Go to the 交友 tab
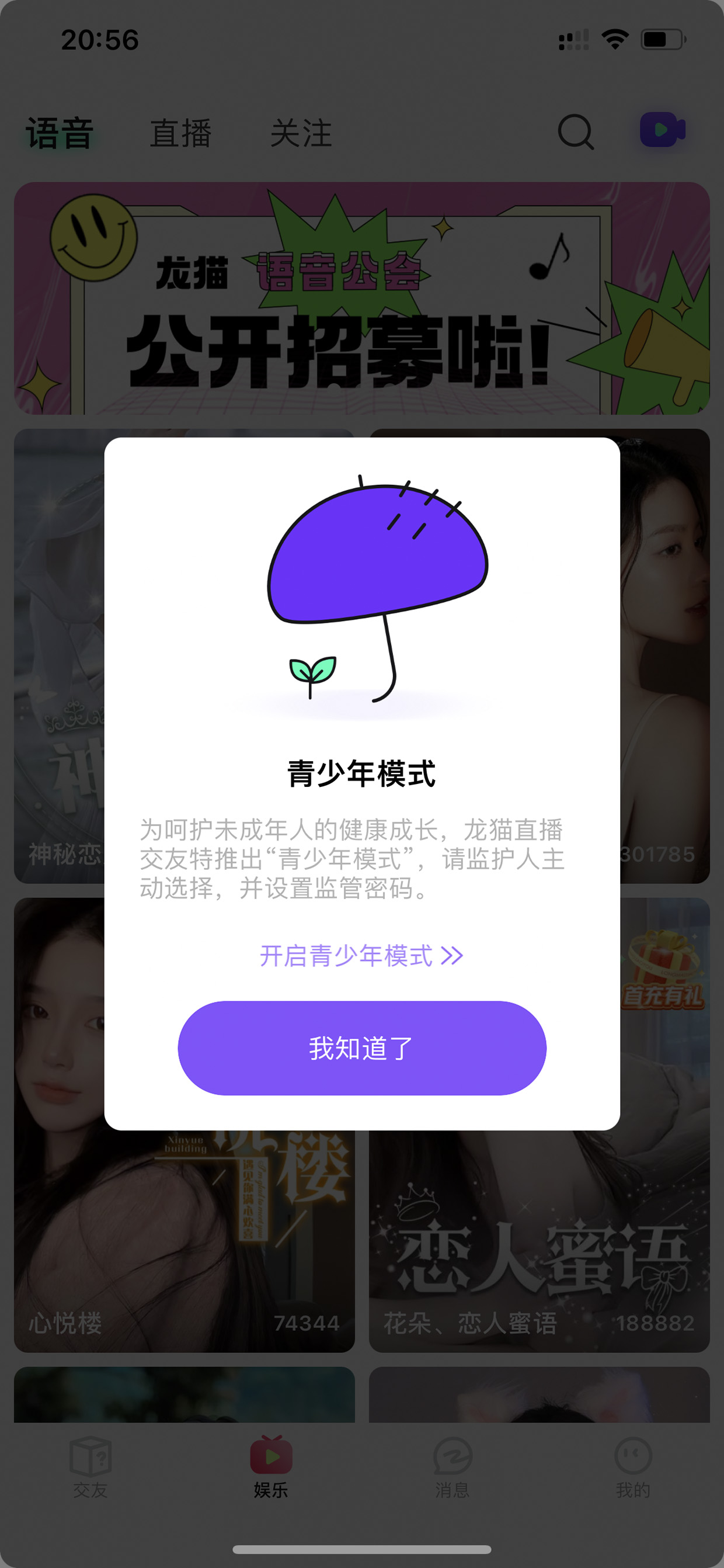This screenshot has width=724, height=1568. 90,1467
